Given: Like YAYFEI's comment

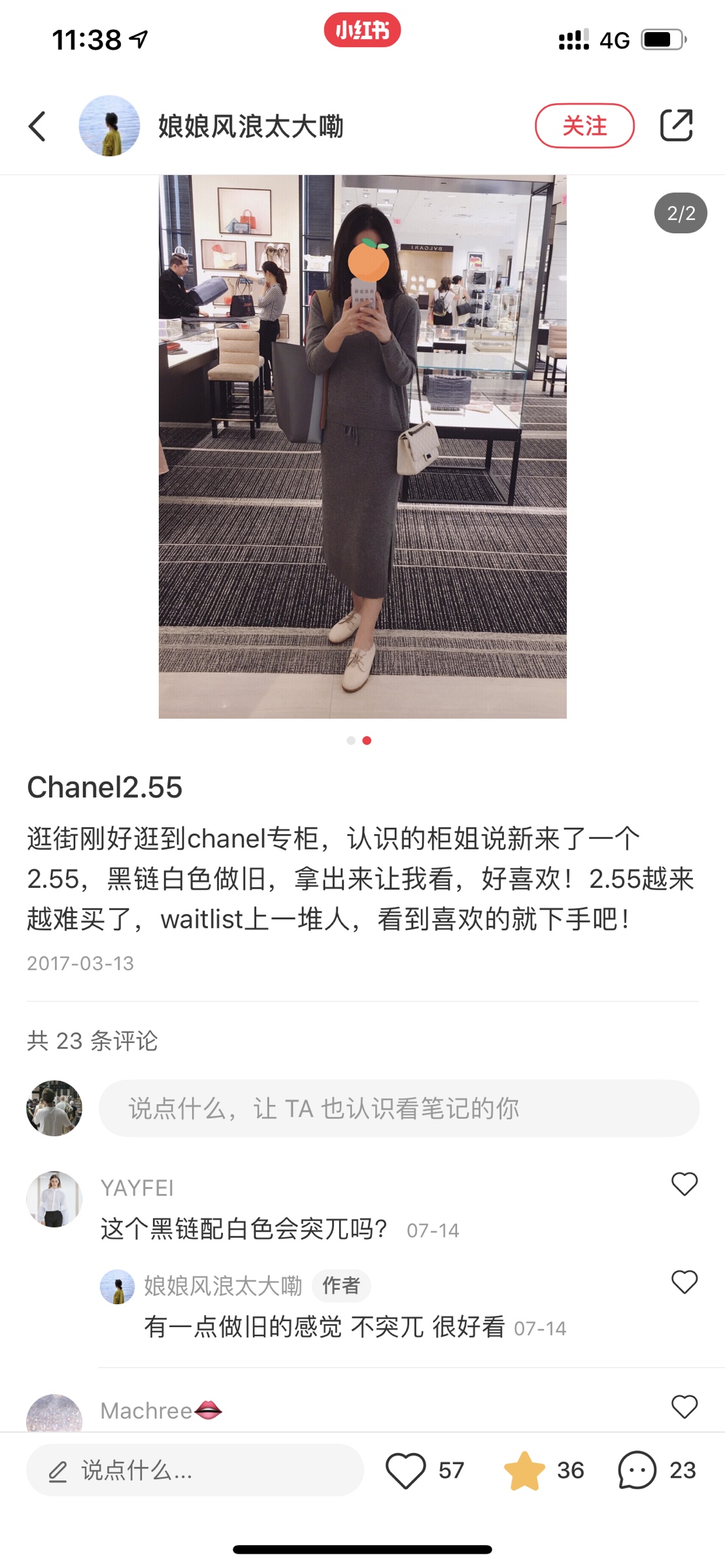Looking at the screenshot, I should click(x=684, y=1183).
